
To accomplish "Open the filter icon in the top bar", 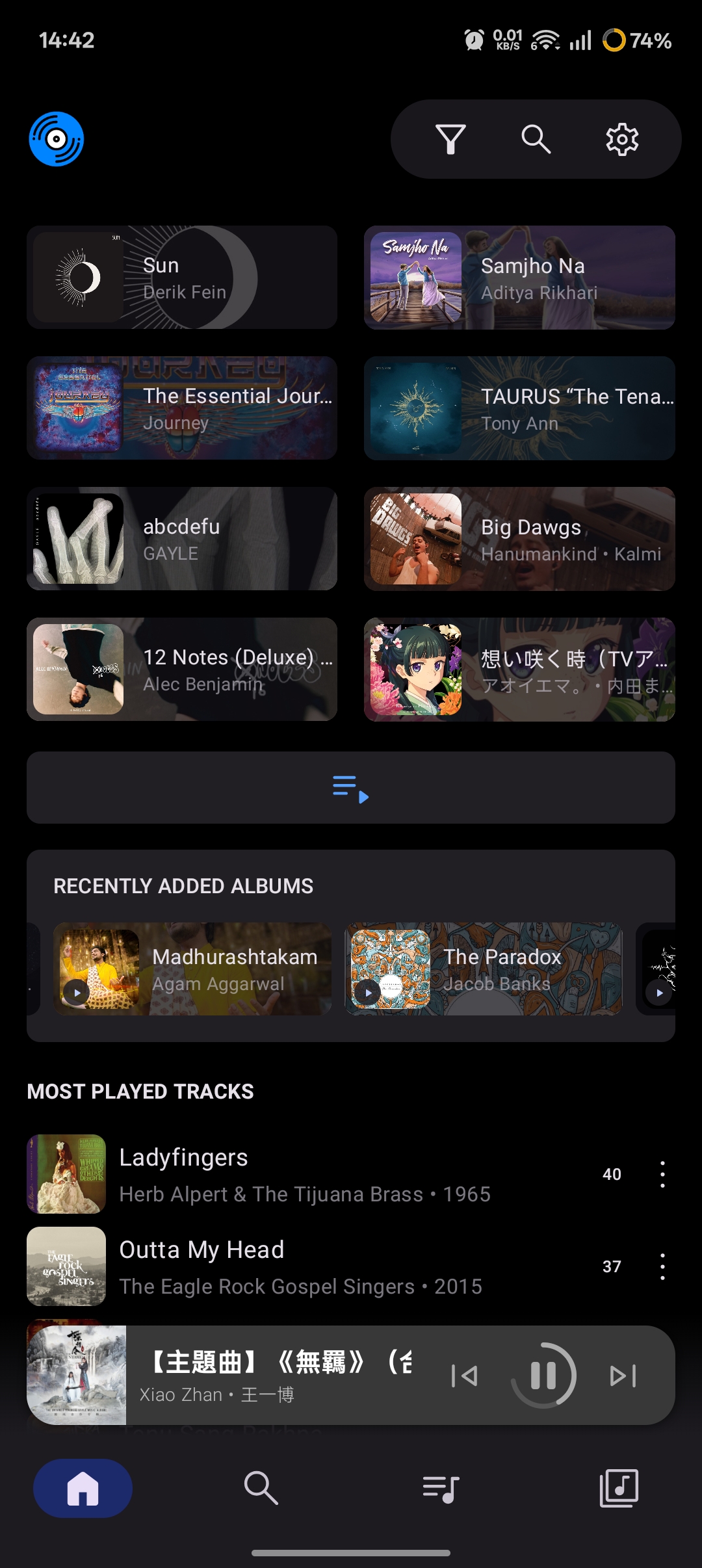I will coord(450,139).
